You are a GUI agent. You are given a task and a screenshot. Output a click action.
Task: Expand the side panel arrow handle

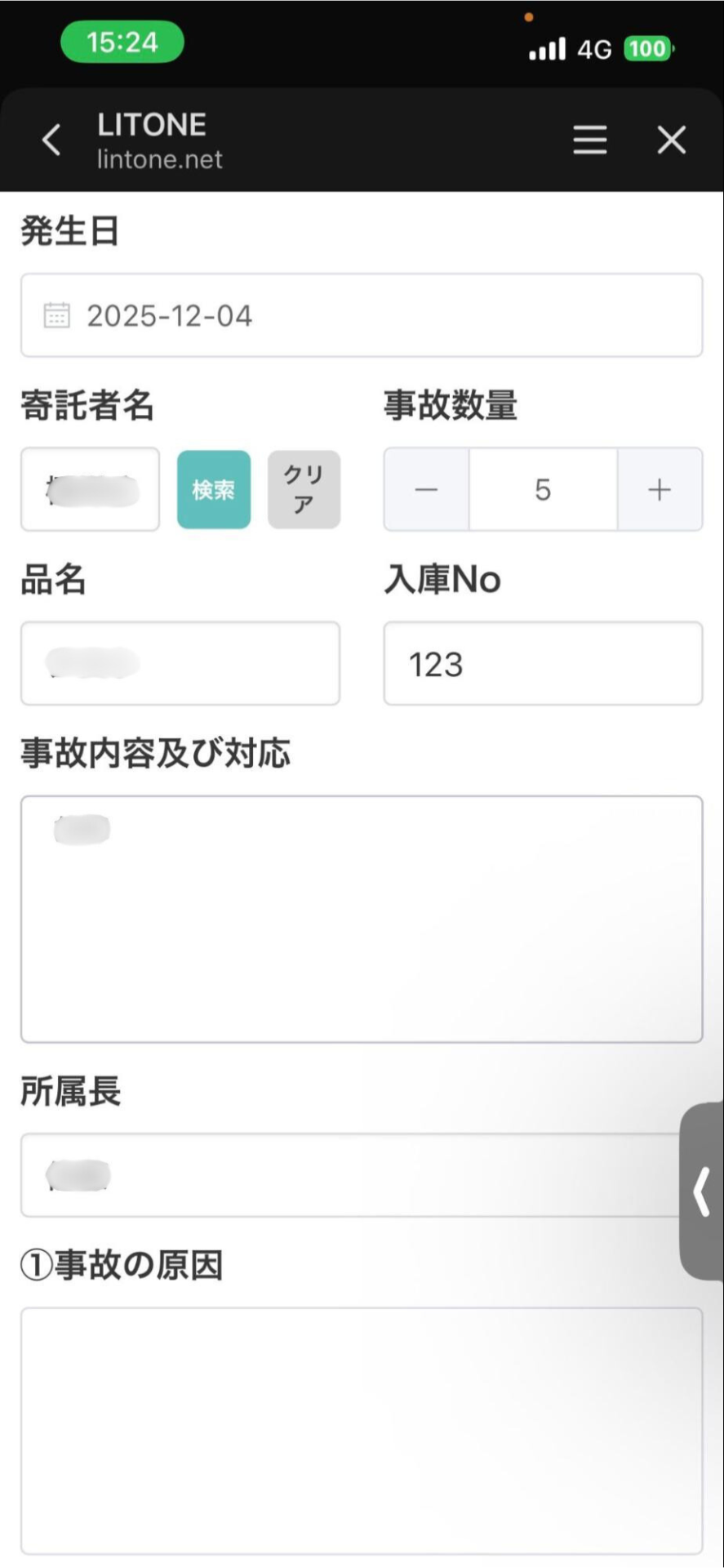coord(702,1192)
